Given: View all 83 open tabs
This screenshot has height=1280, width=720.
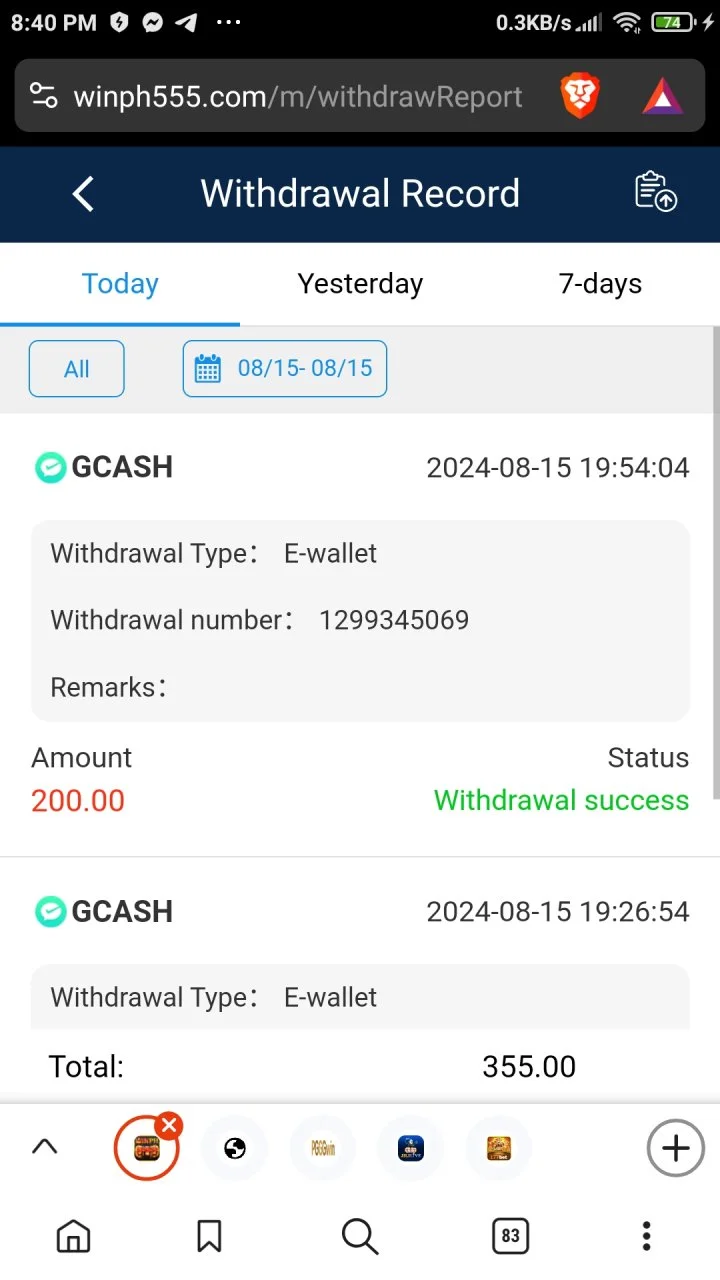Looking at the screenshot, I should pyautogui.click(x=511, y=1236).
